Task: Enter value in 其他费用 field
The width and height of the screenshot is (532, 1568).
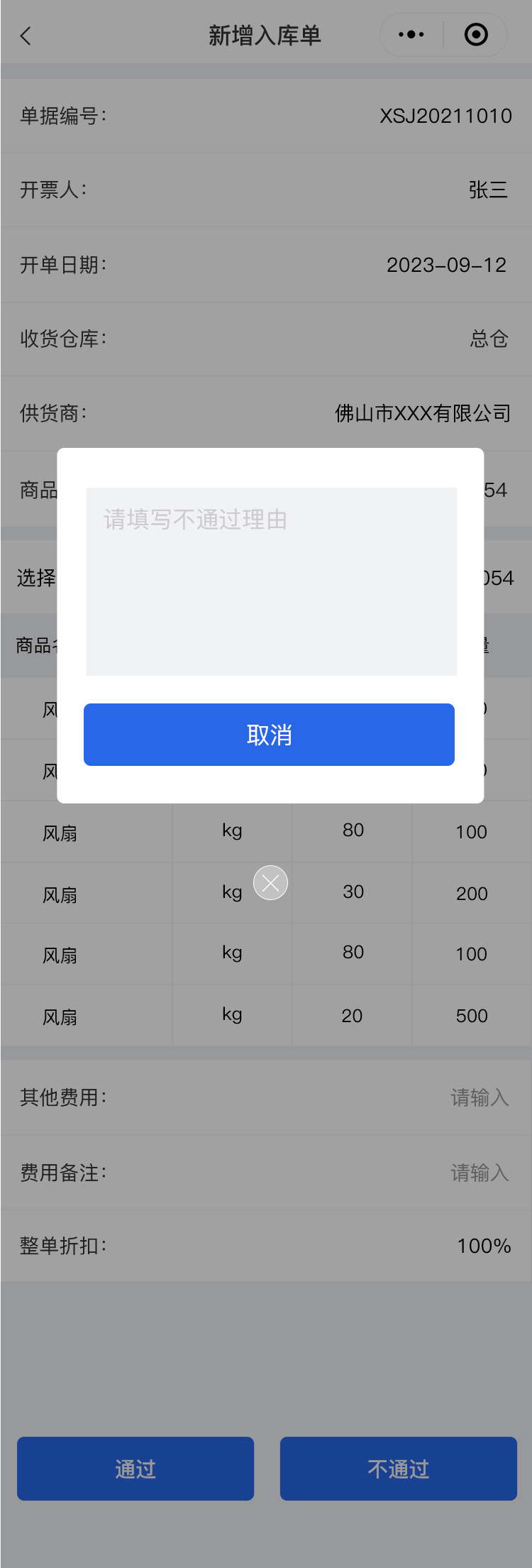Action: (479, 1097)
